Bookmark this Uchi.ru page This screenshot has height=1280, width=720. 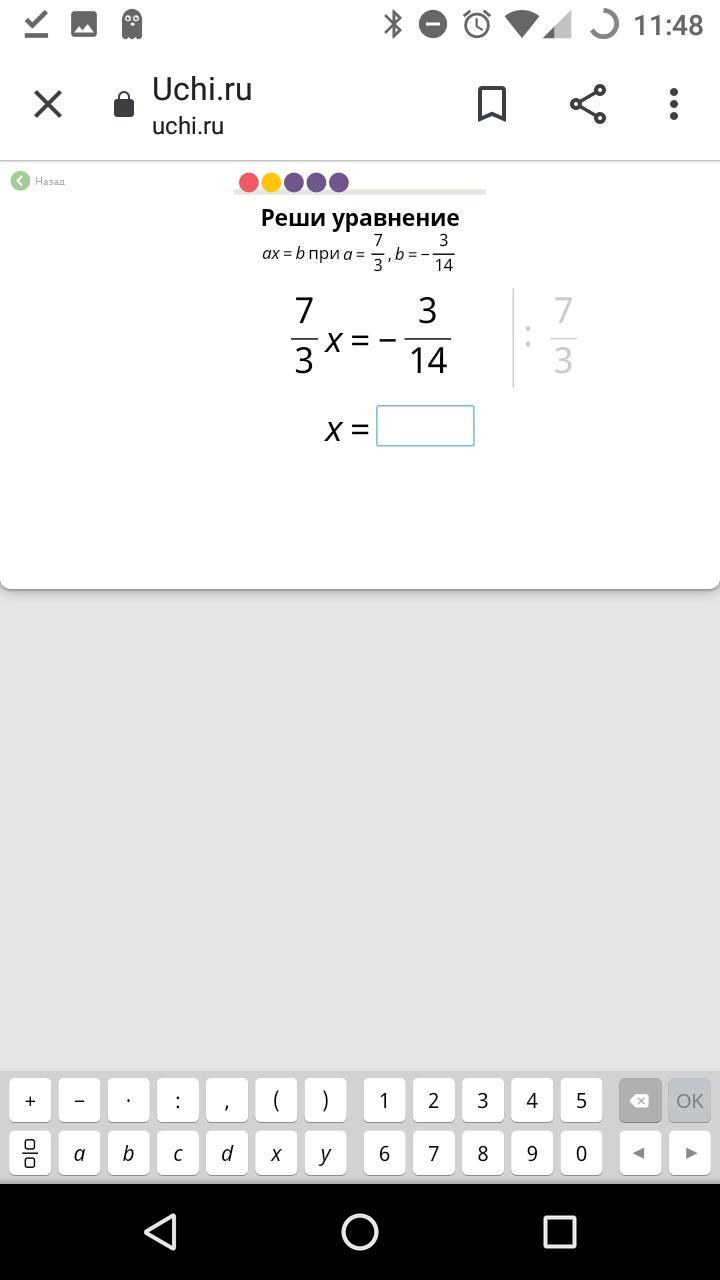pos(491,104)
